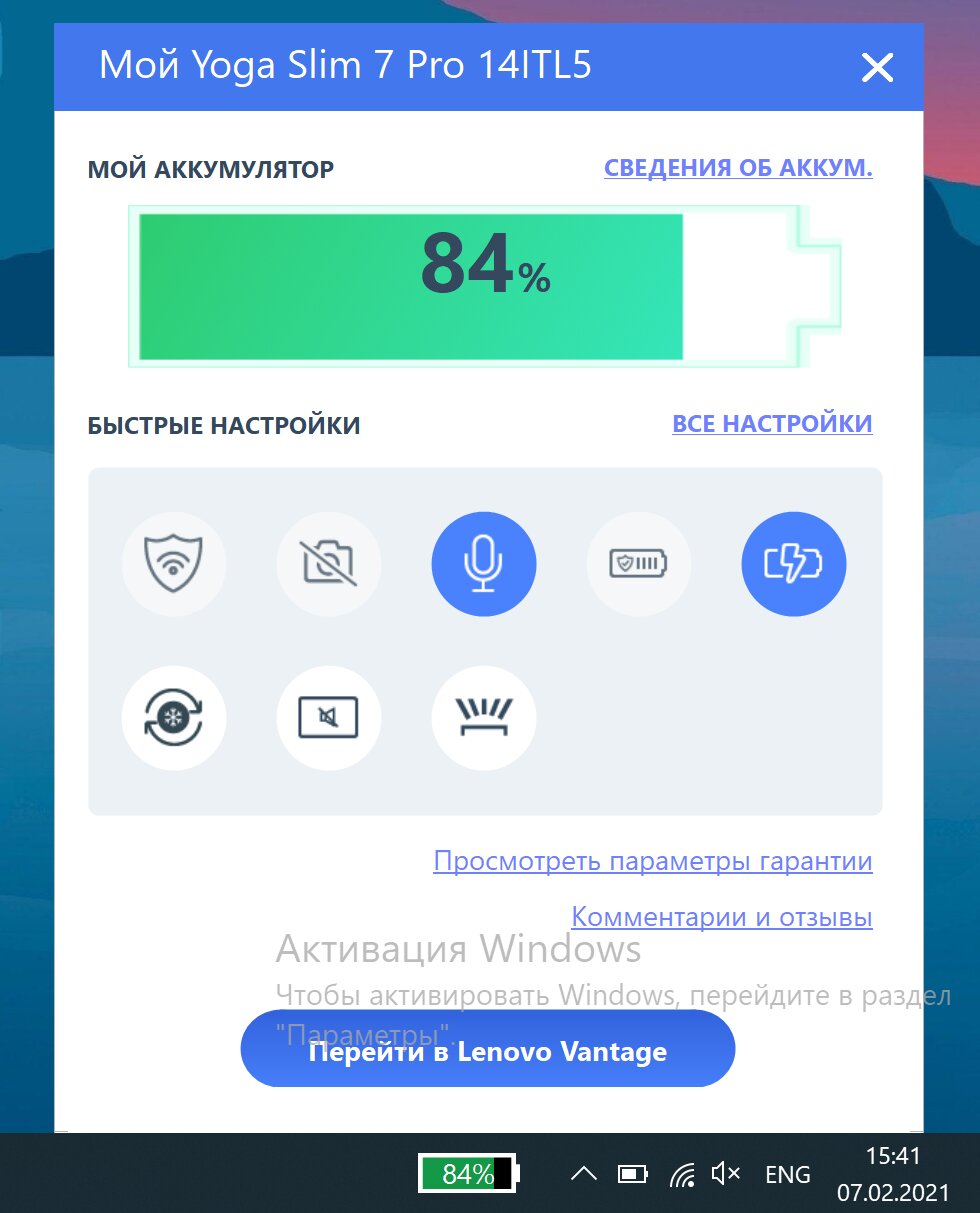Expand hidden tray icons chevron
980x1213 pixels.
pyautogui.click(x=585, y=1174)
